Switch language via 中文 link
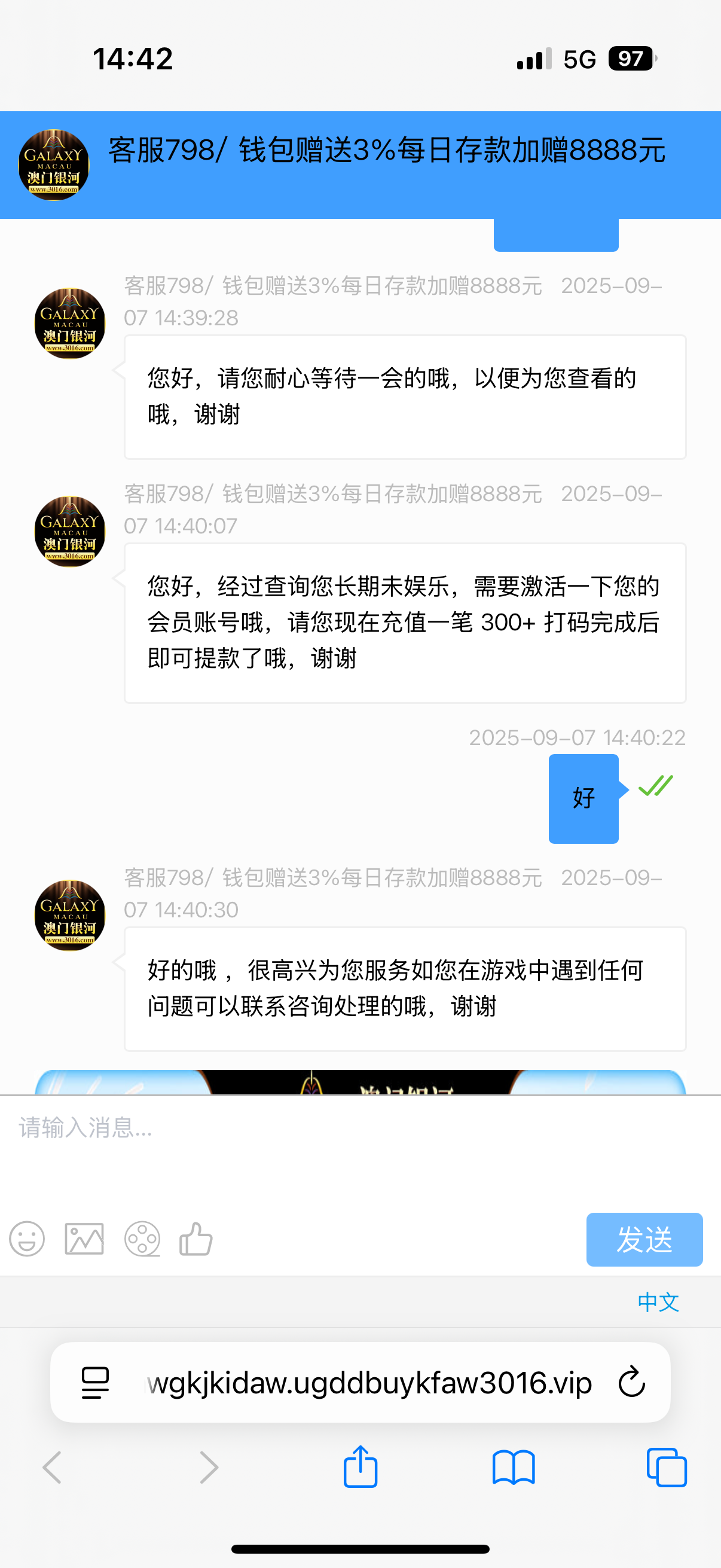This screenshot has width=721, height=1568. 658,1302
